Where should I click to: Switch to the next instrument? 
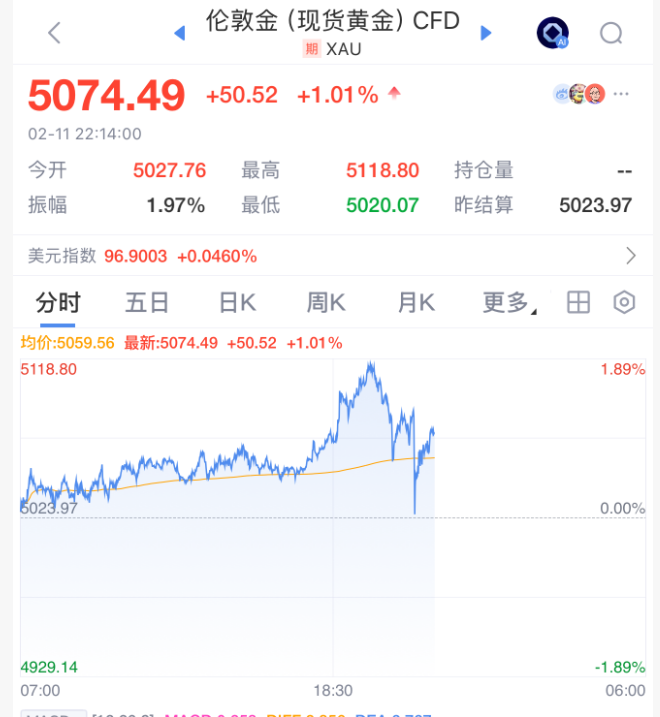point(486,33)
